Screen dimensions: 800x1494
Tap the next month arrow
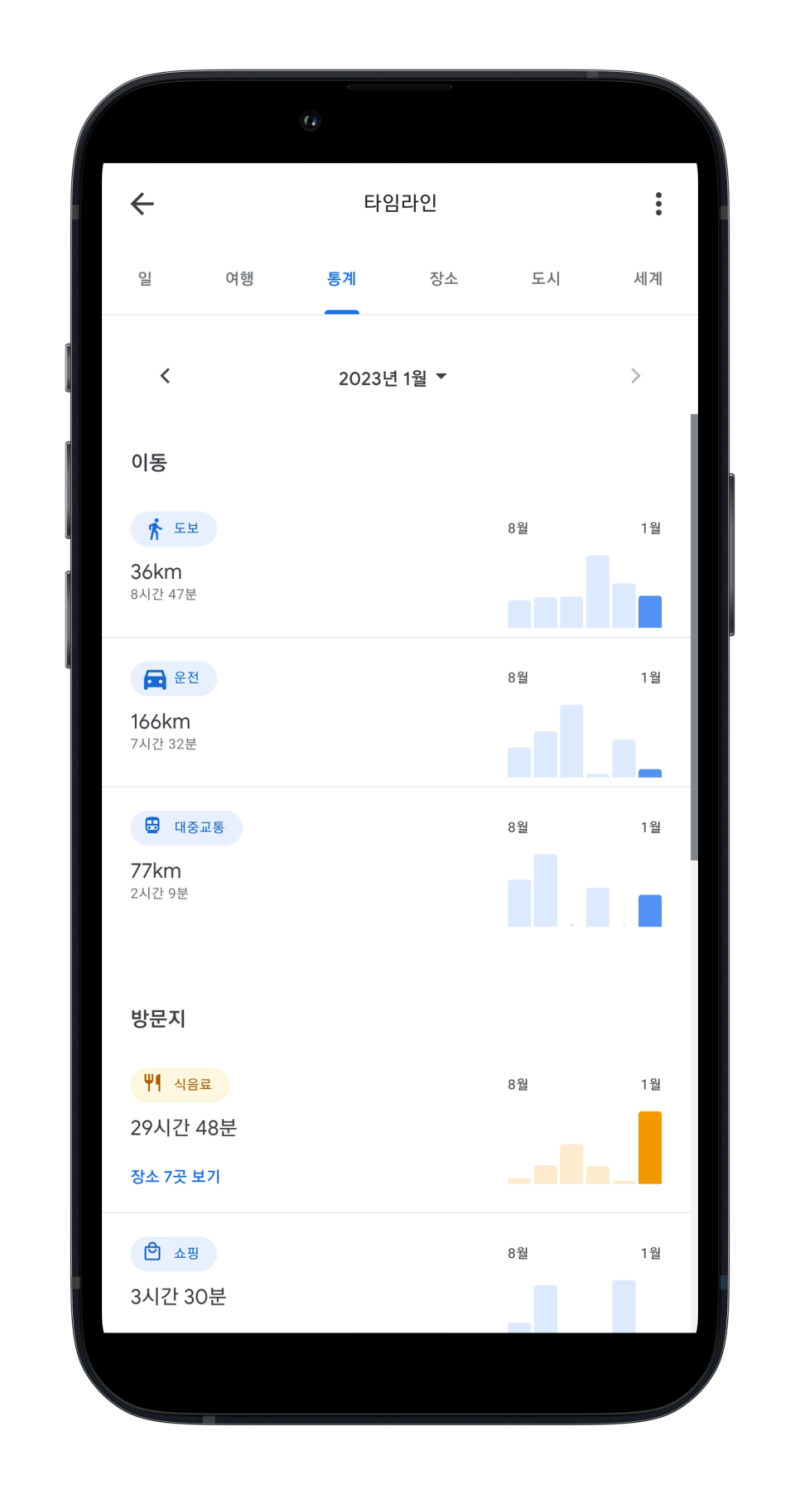pyautogui.click(x=636, y=376)
